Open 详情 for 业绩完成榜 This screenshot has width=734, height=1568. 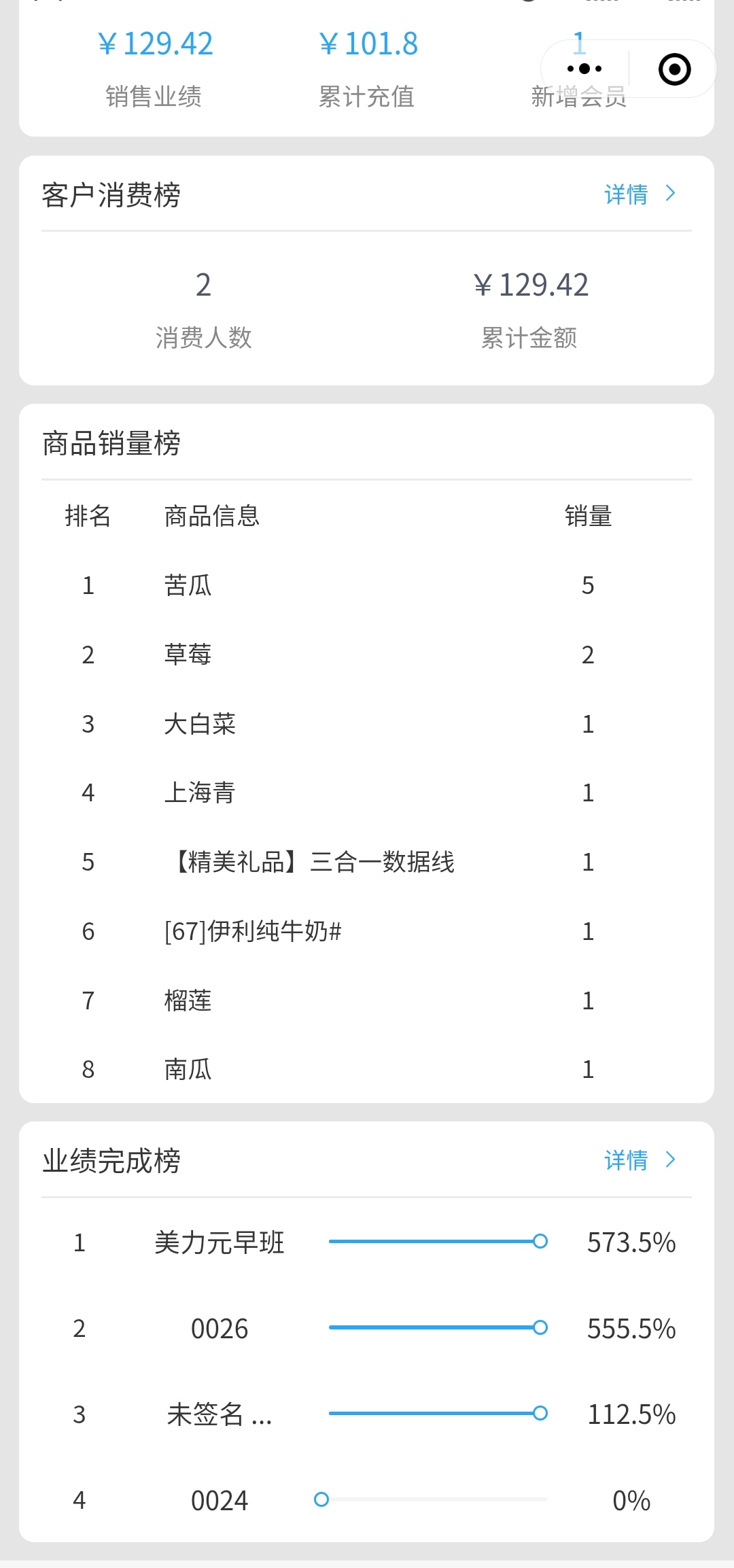640,1160
